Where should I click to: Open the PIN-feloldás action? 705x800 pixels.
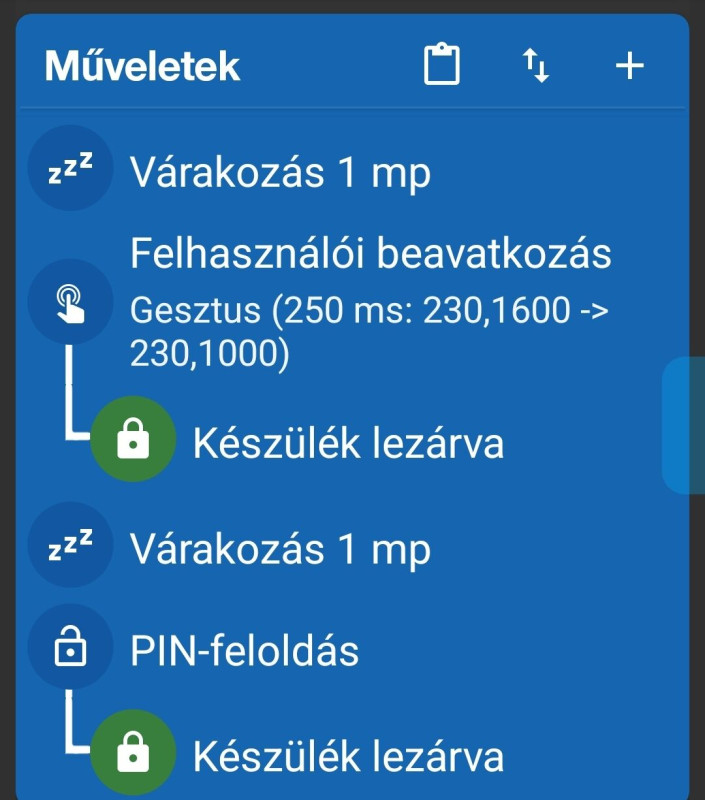pos(245,652)
